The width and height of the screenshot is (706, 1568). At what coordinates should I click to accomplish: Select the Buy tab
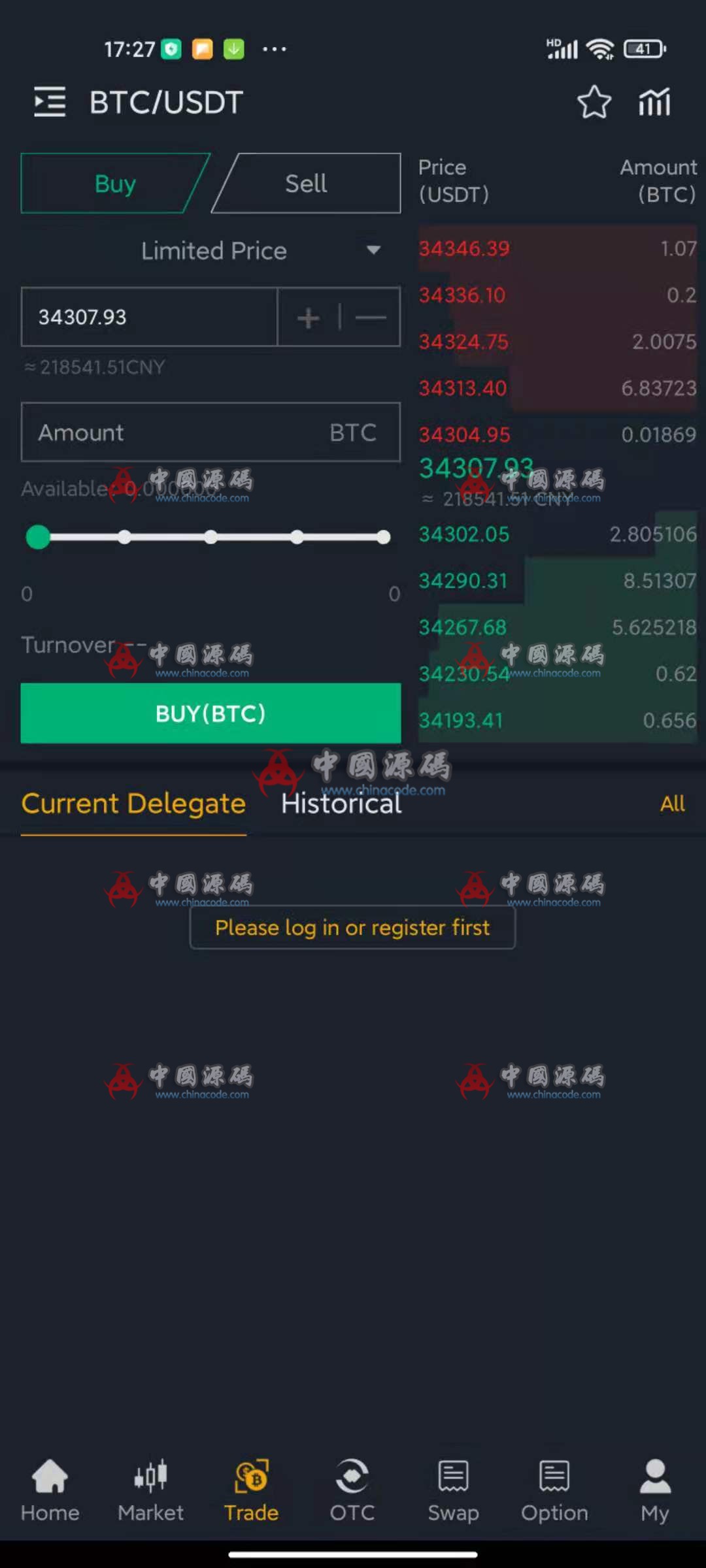tap(115, 184)
